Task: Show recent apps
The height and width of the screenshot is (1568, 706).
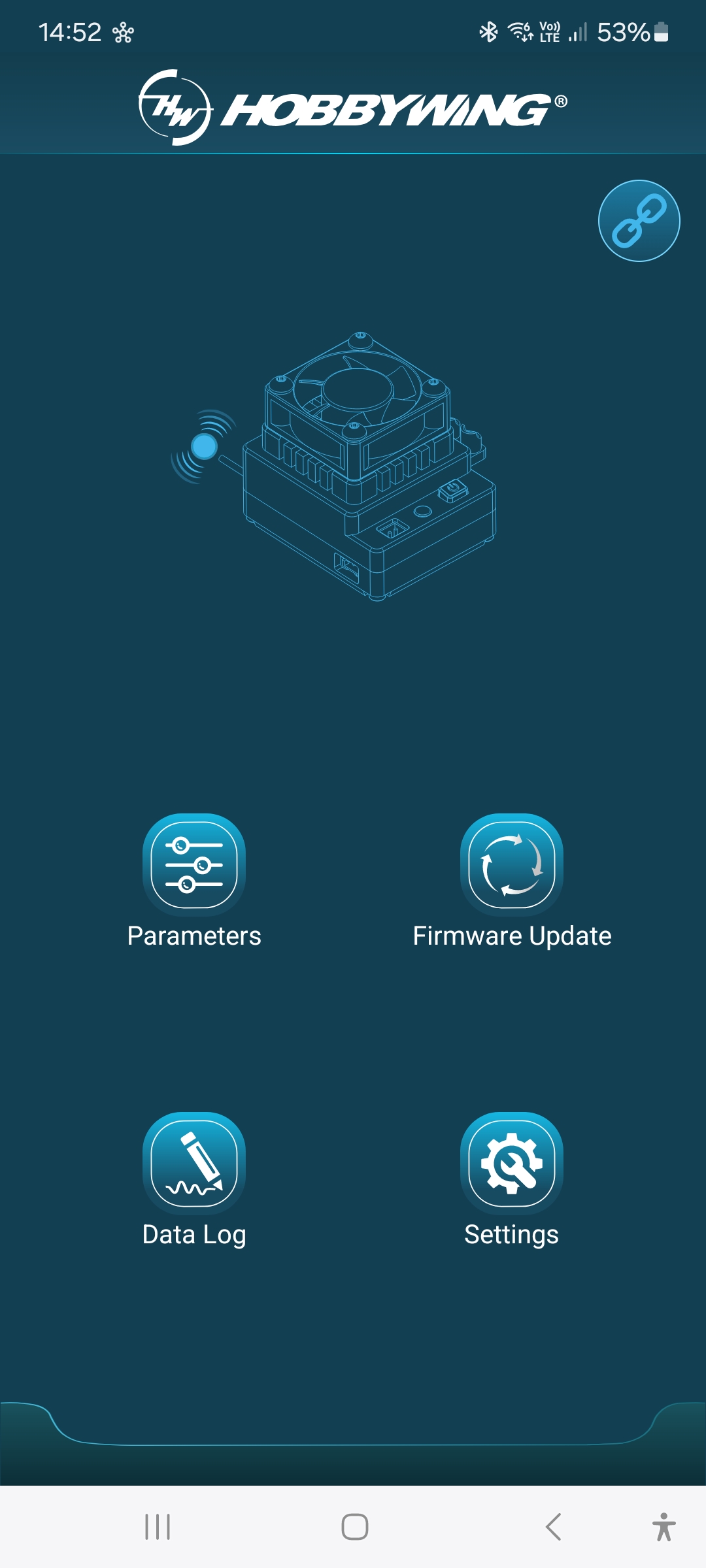Action: coord(158,1527)
